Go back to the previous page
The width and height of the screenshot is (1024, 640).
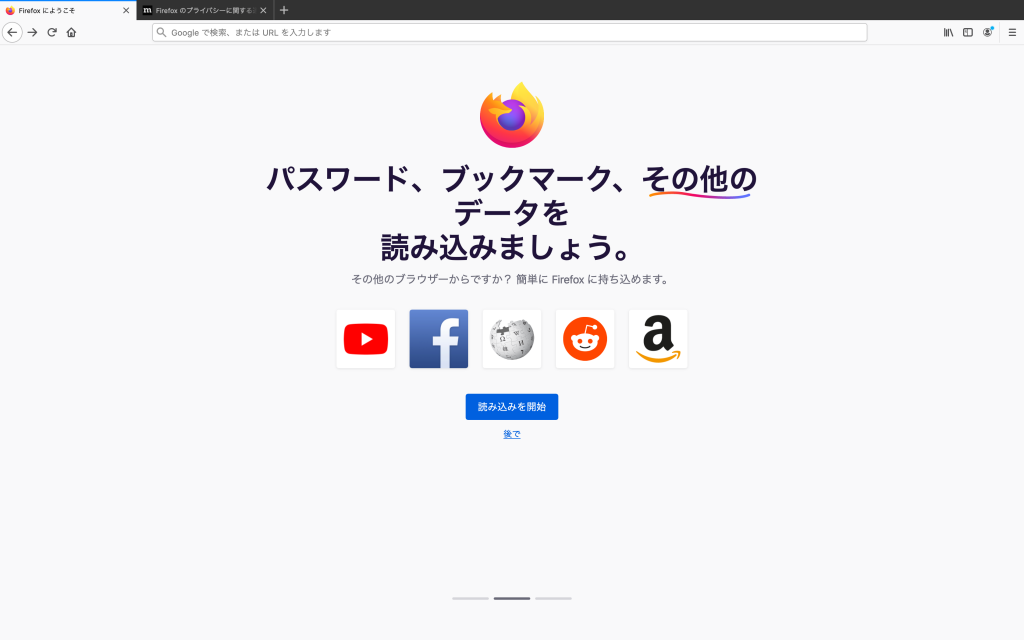(12, 32)
